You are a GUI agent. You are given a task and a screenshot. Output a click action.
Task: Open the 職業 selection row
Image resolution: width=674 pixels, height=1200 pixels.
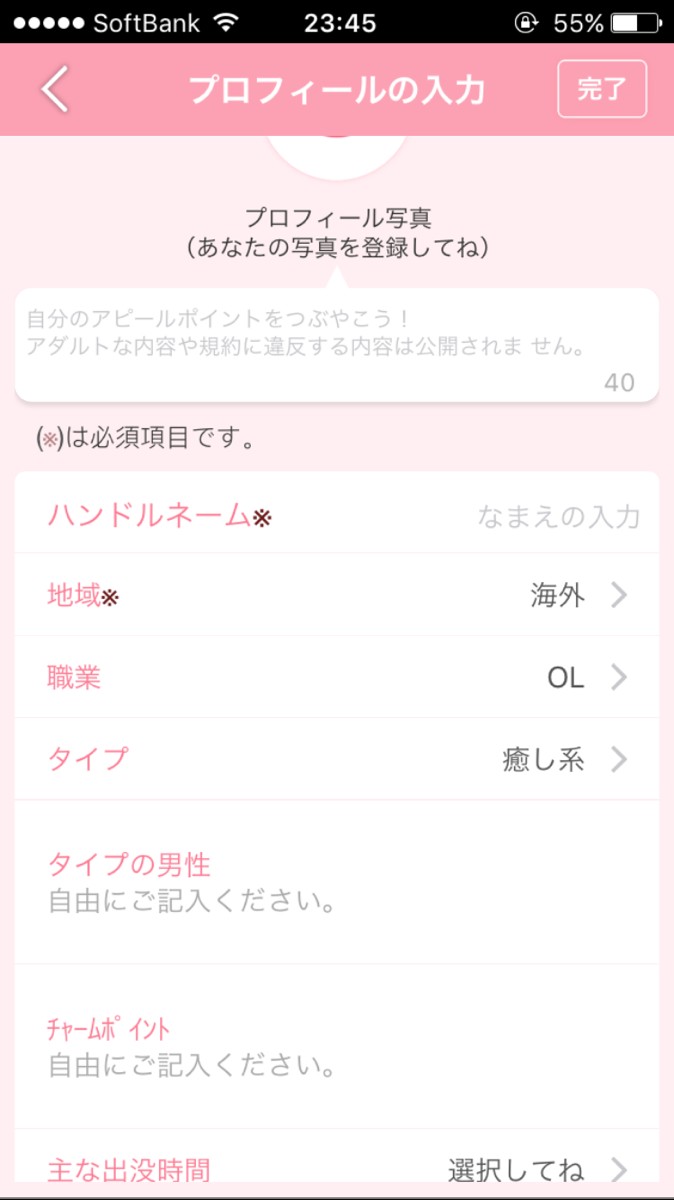coord(336,678)
